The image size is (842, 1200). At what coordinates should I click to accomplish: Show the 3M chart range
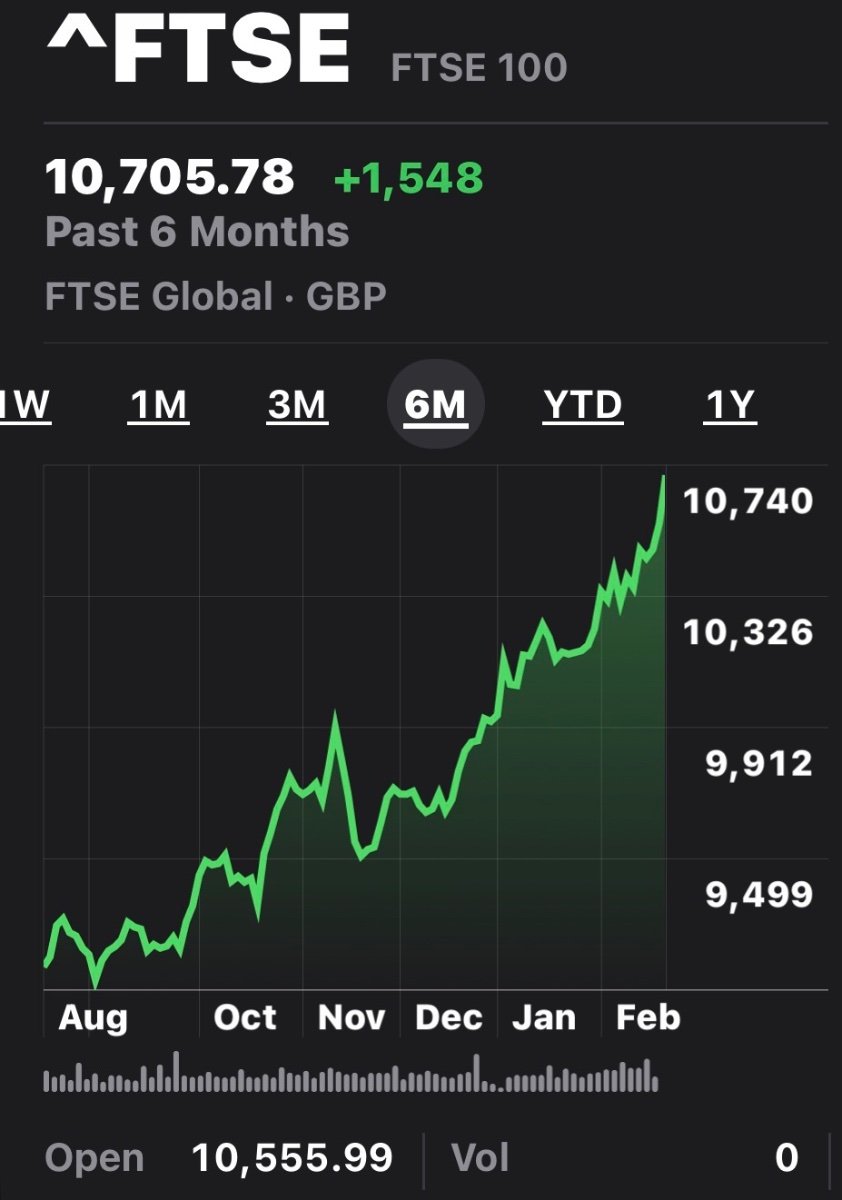[x=297, y=405]
